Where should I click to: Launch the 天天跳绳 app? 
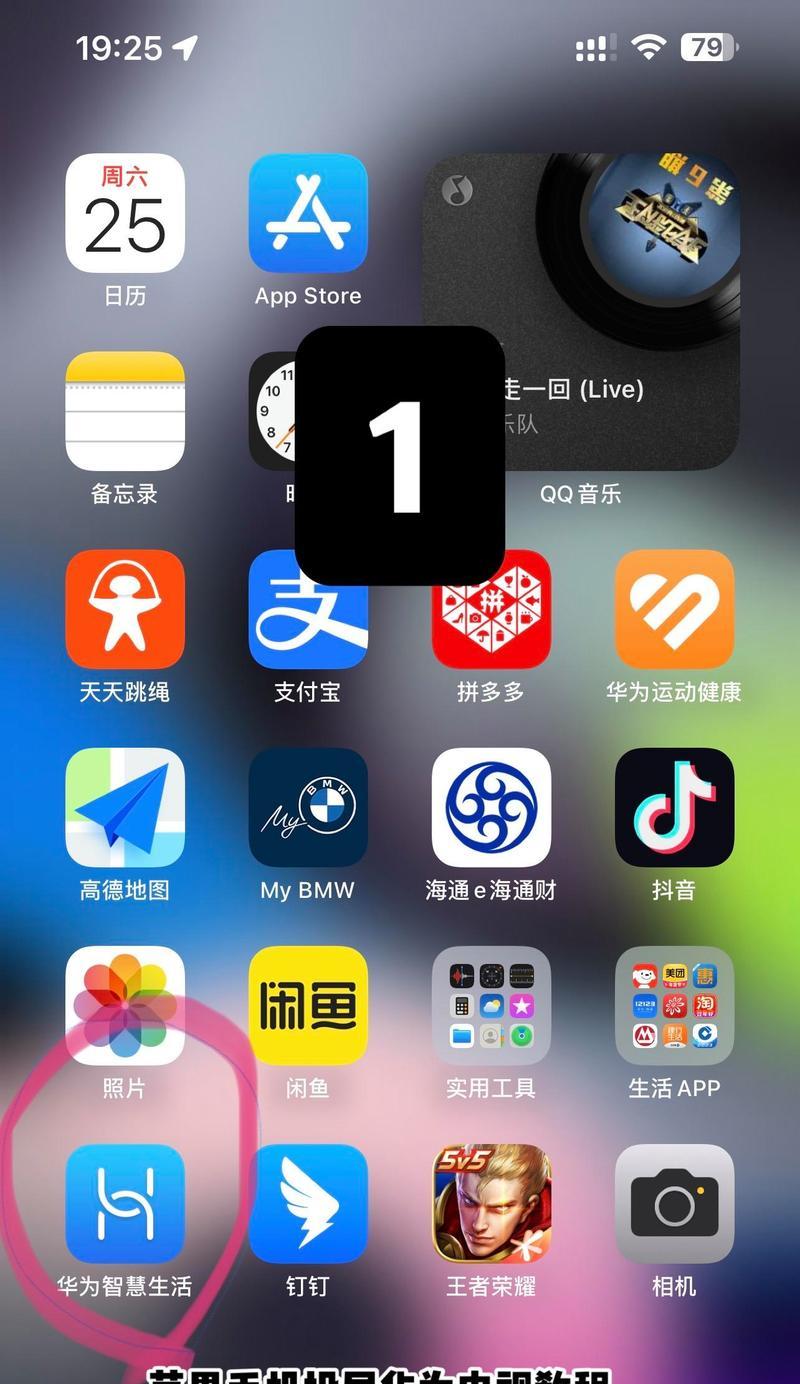[125, 609]
